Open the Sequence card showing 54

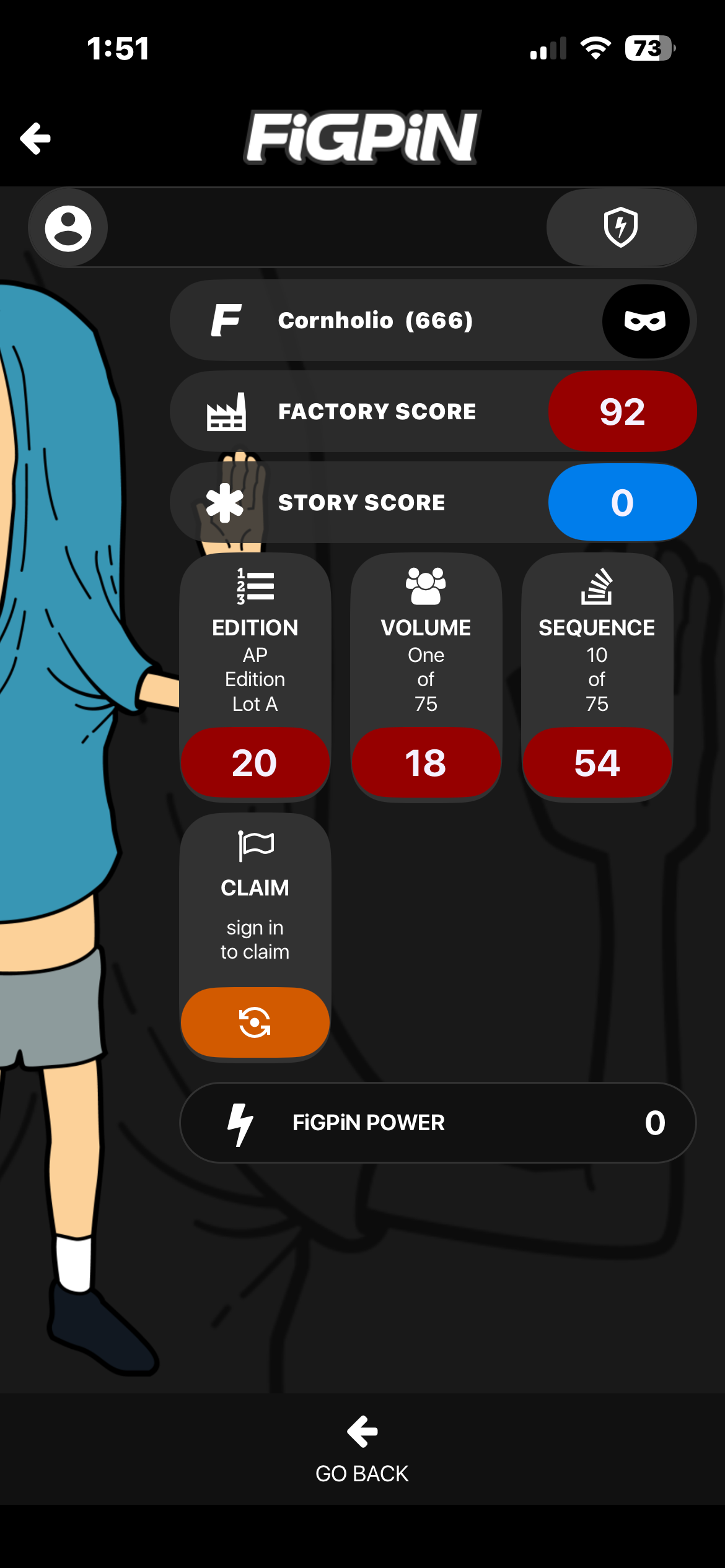[597, 677]
